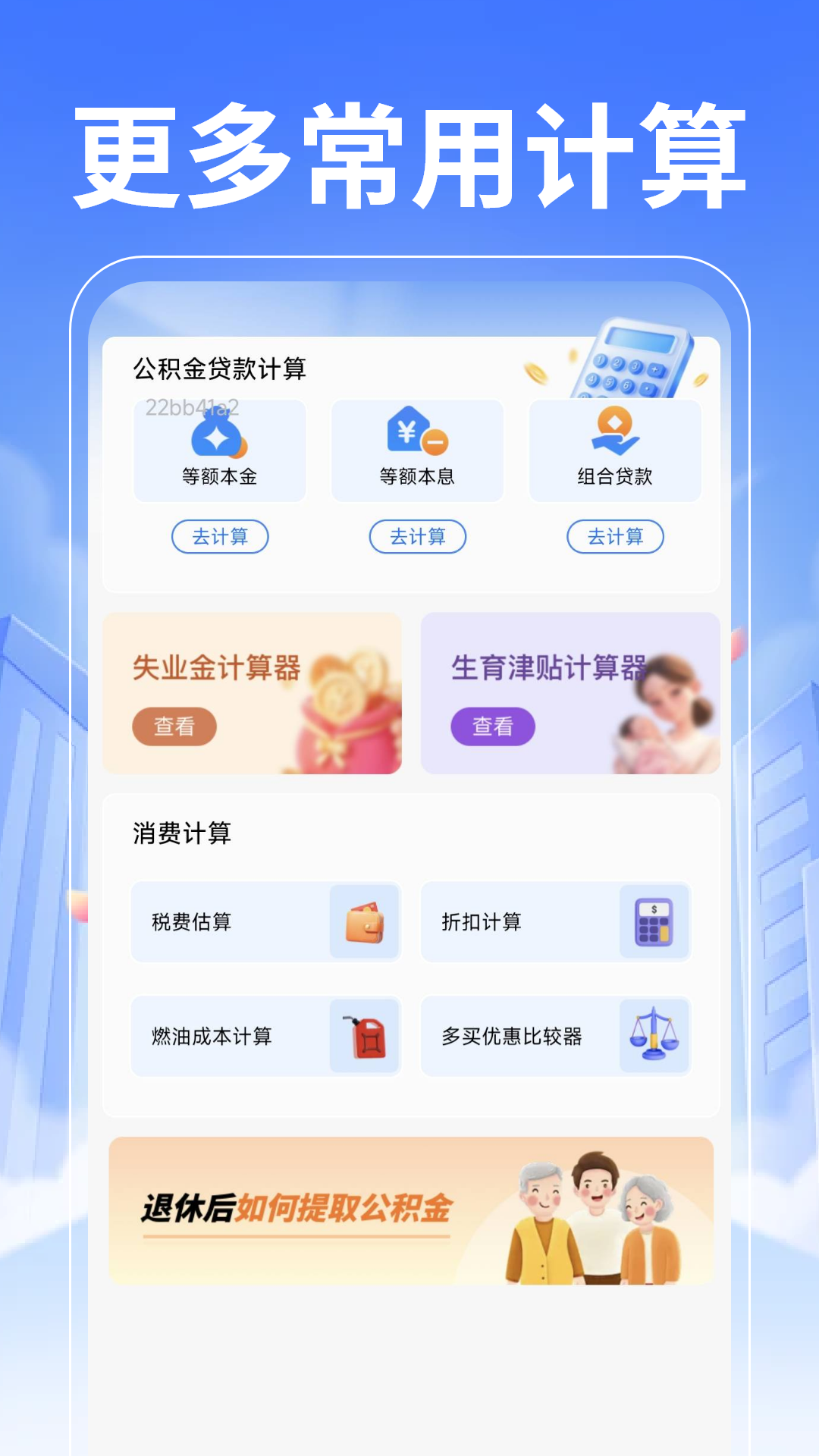The image size is (819, 1456).
Task: Tap 去计算 under 组合贷款
Action: 615,536
